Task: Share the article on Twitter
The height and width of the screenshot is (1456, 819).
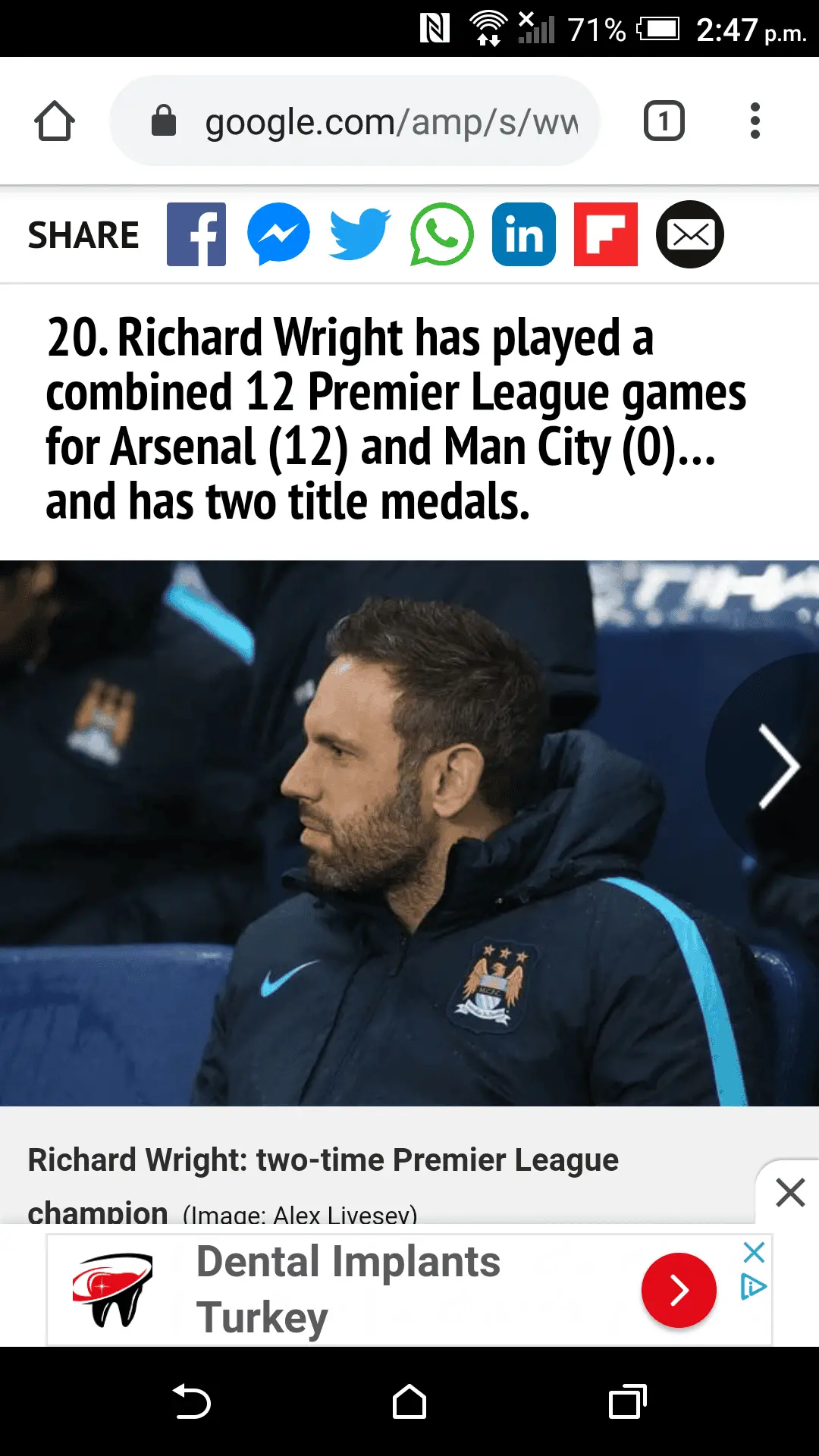Action: tap(360, 234)
